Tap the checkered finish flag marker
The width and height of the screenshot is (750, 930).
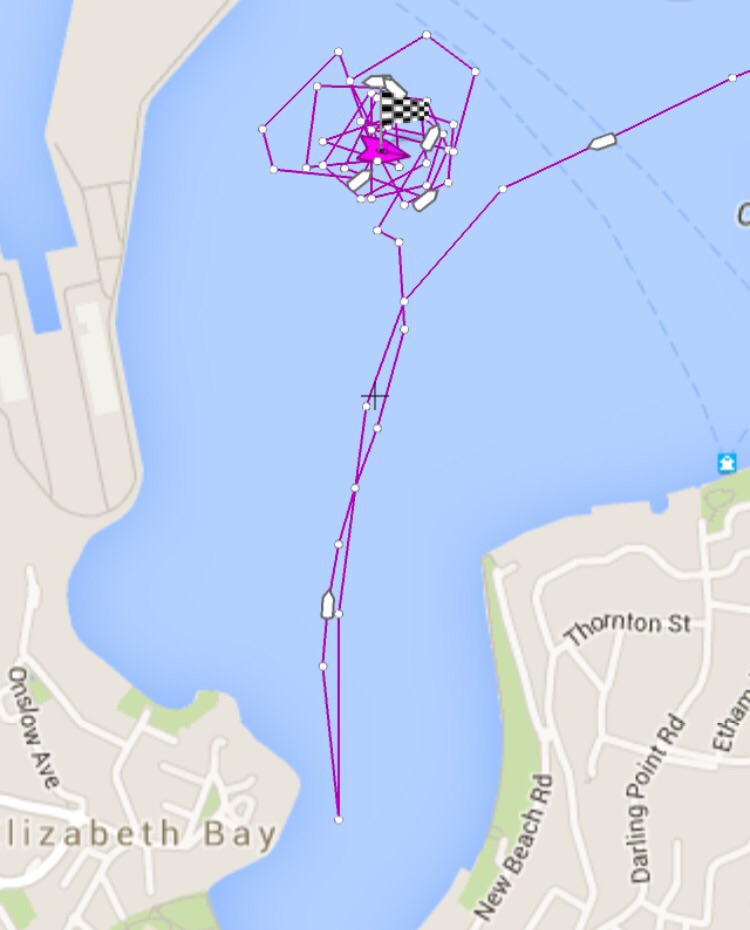pyautogui.click(x=405, y=108)
